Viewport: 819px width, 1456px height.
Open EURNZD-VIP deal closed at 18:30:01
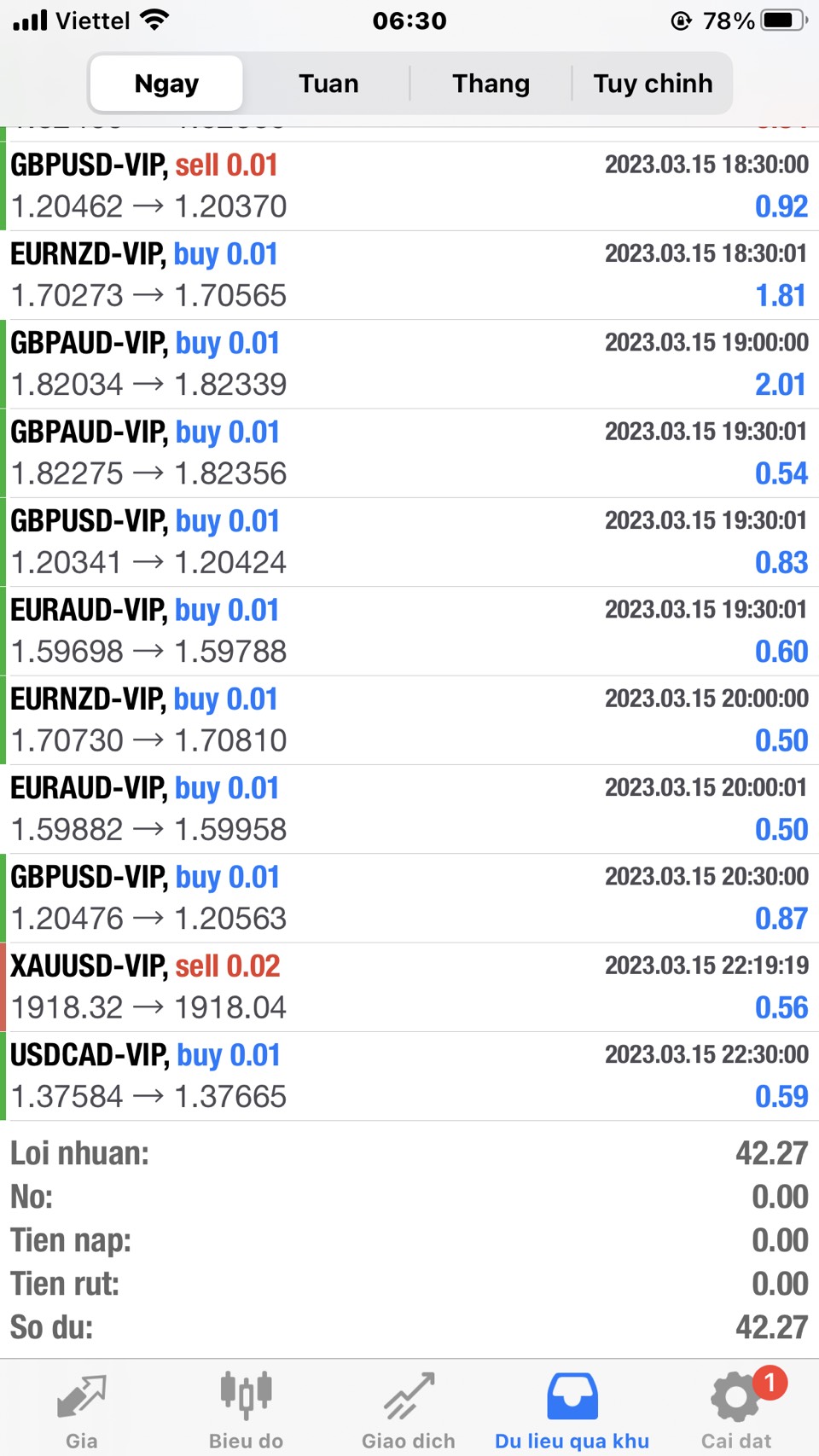(x=409, y=276)
